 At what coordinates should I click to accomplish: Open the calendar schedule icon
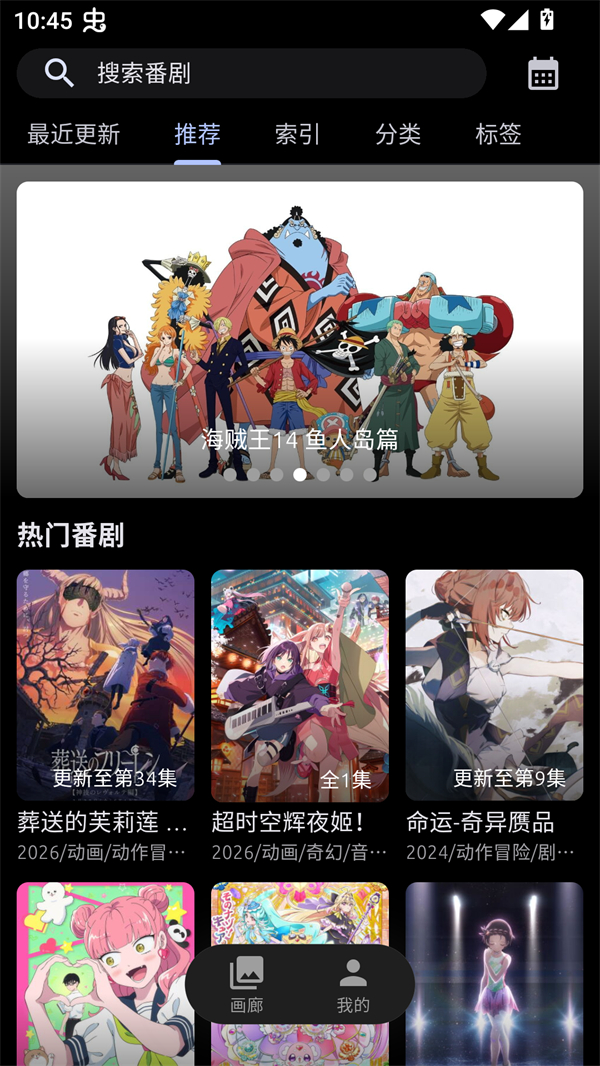[x=543, y=74]
